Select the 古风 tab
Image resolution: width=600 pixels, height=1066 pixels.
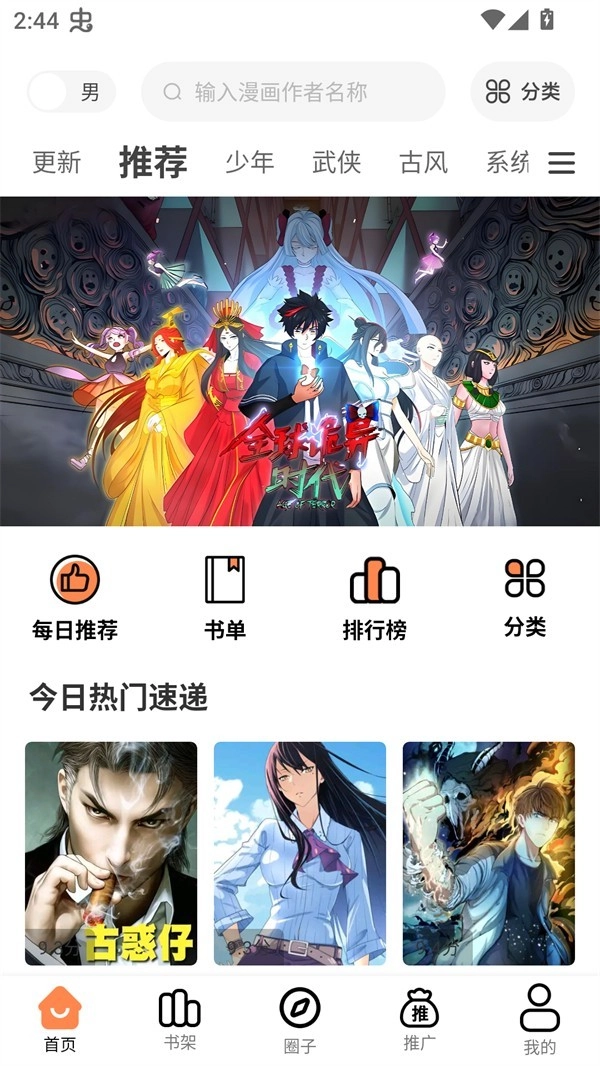(x=423, y=162)
